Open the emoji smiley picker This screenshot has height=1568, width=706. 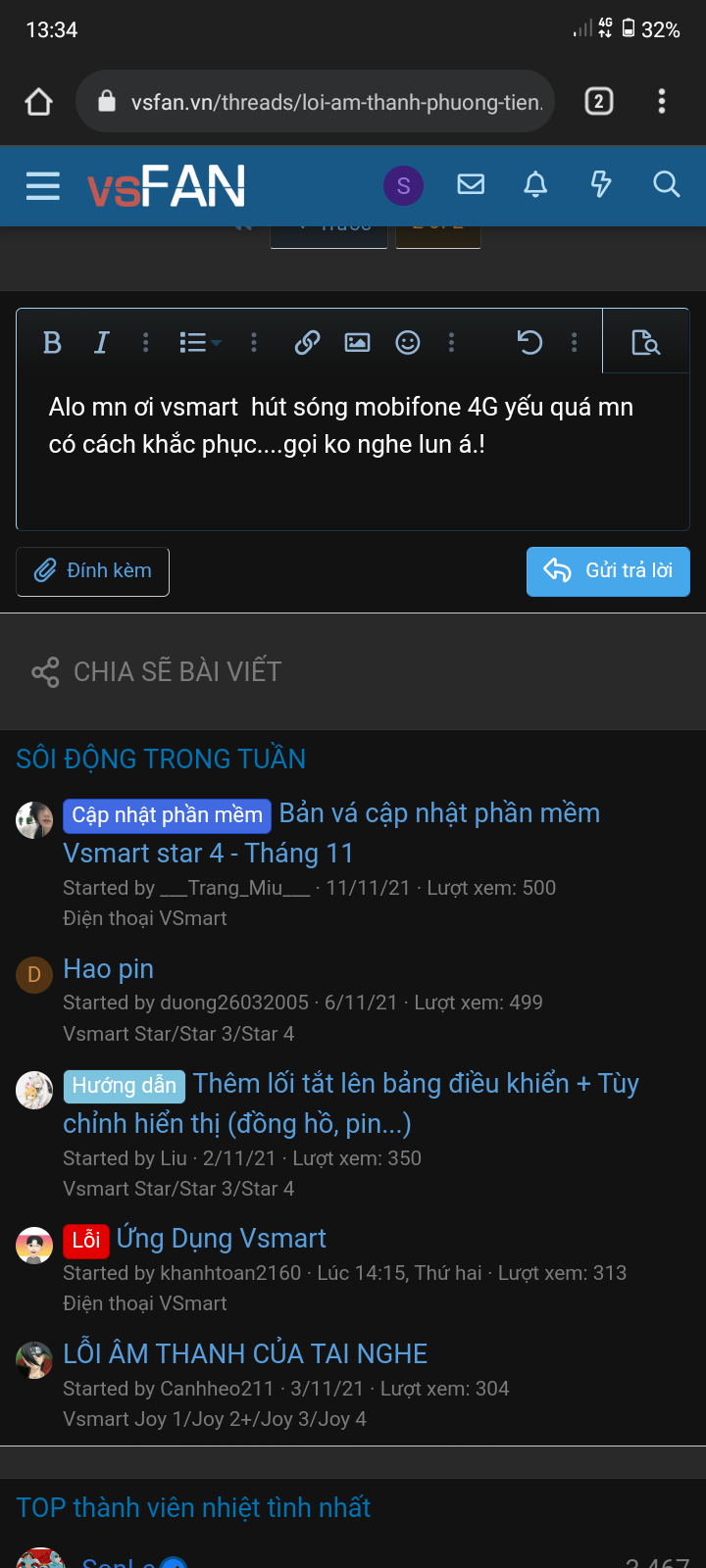tap(407, 342)
